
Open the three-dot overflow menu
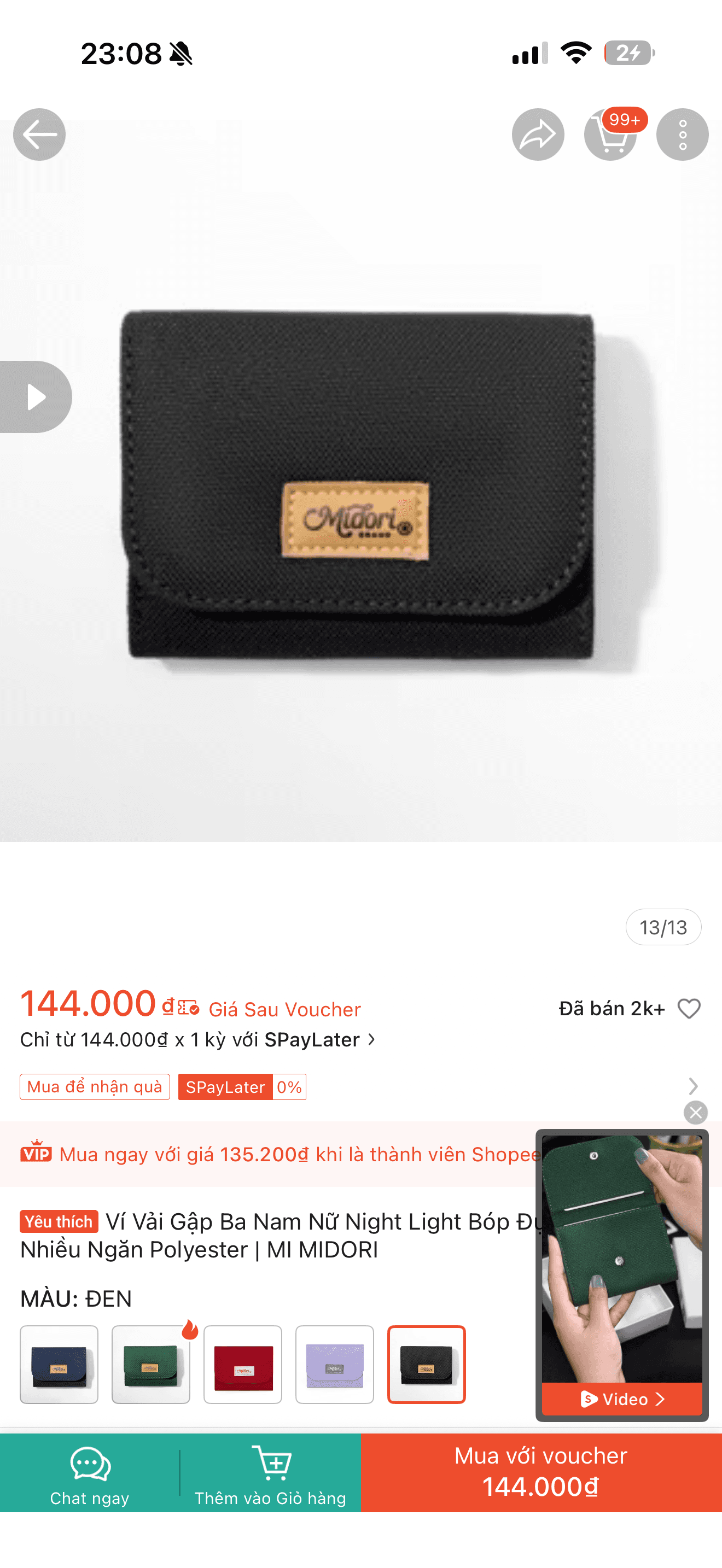[682, 134]
